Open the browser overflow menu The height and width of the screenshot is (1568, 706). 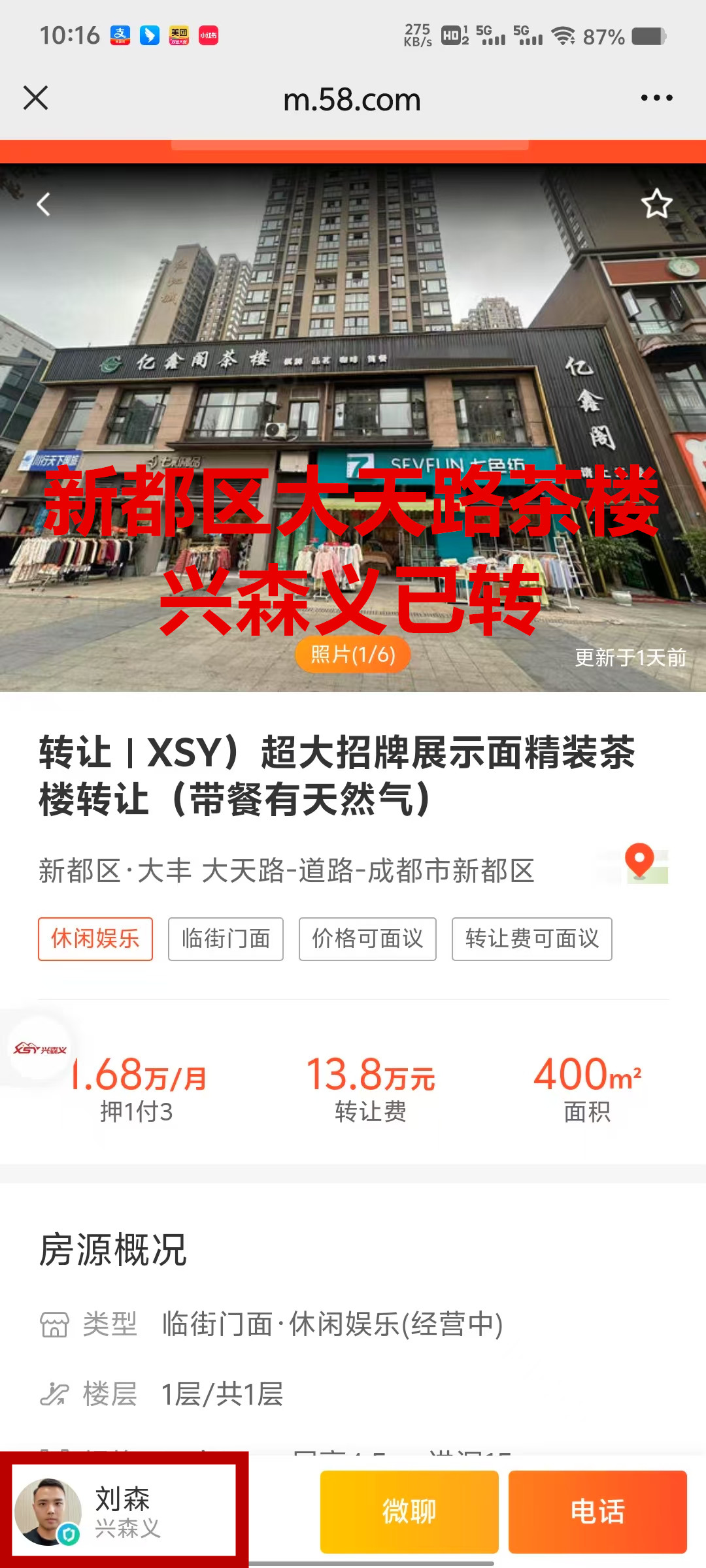point(656,98)
